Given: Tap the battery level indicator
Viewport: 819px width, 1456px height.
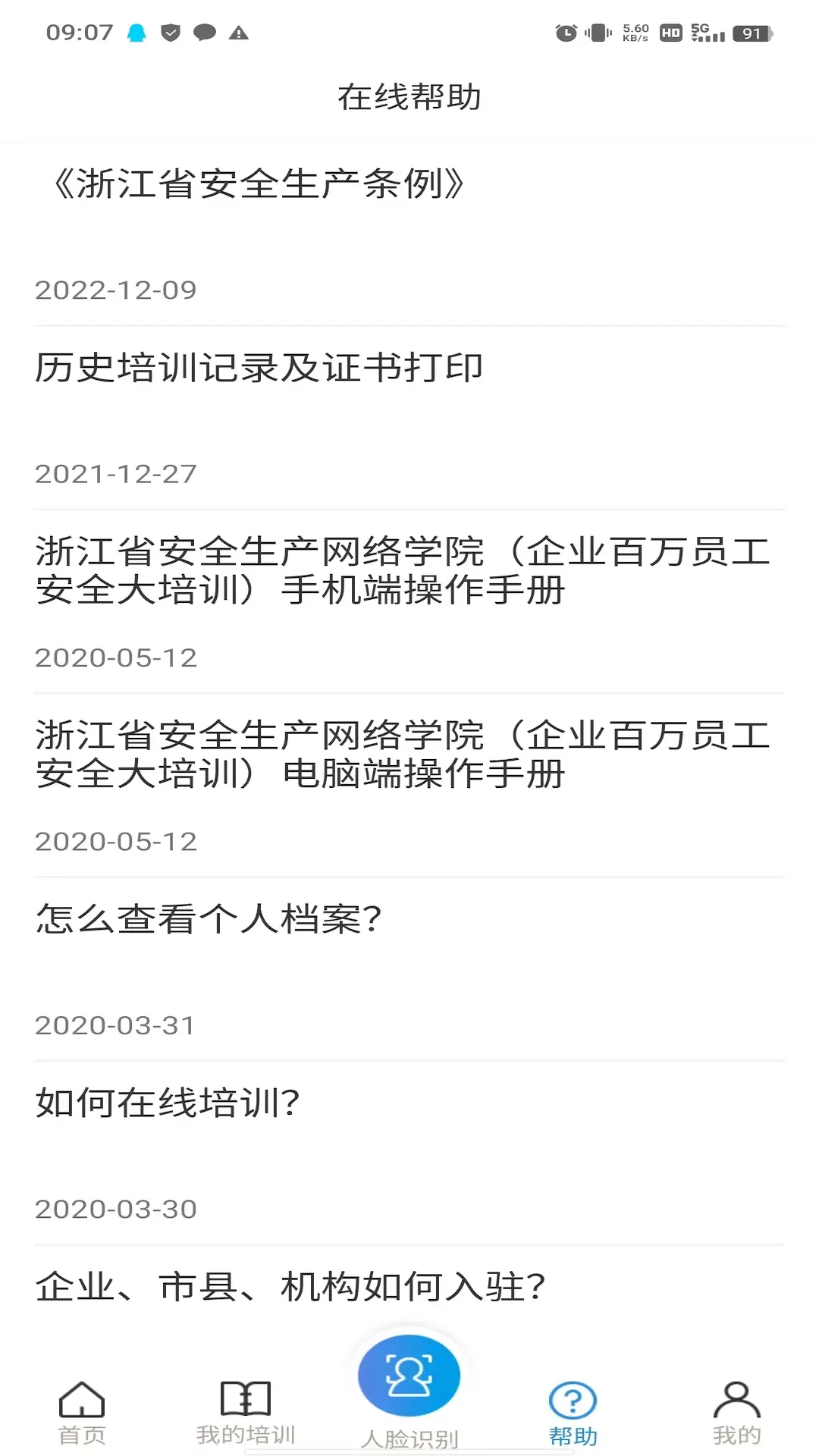Looking at the screenshot, I should coord(751,32).
